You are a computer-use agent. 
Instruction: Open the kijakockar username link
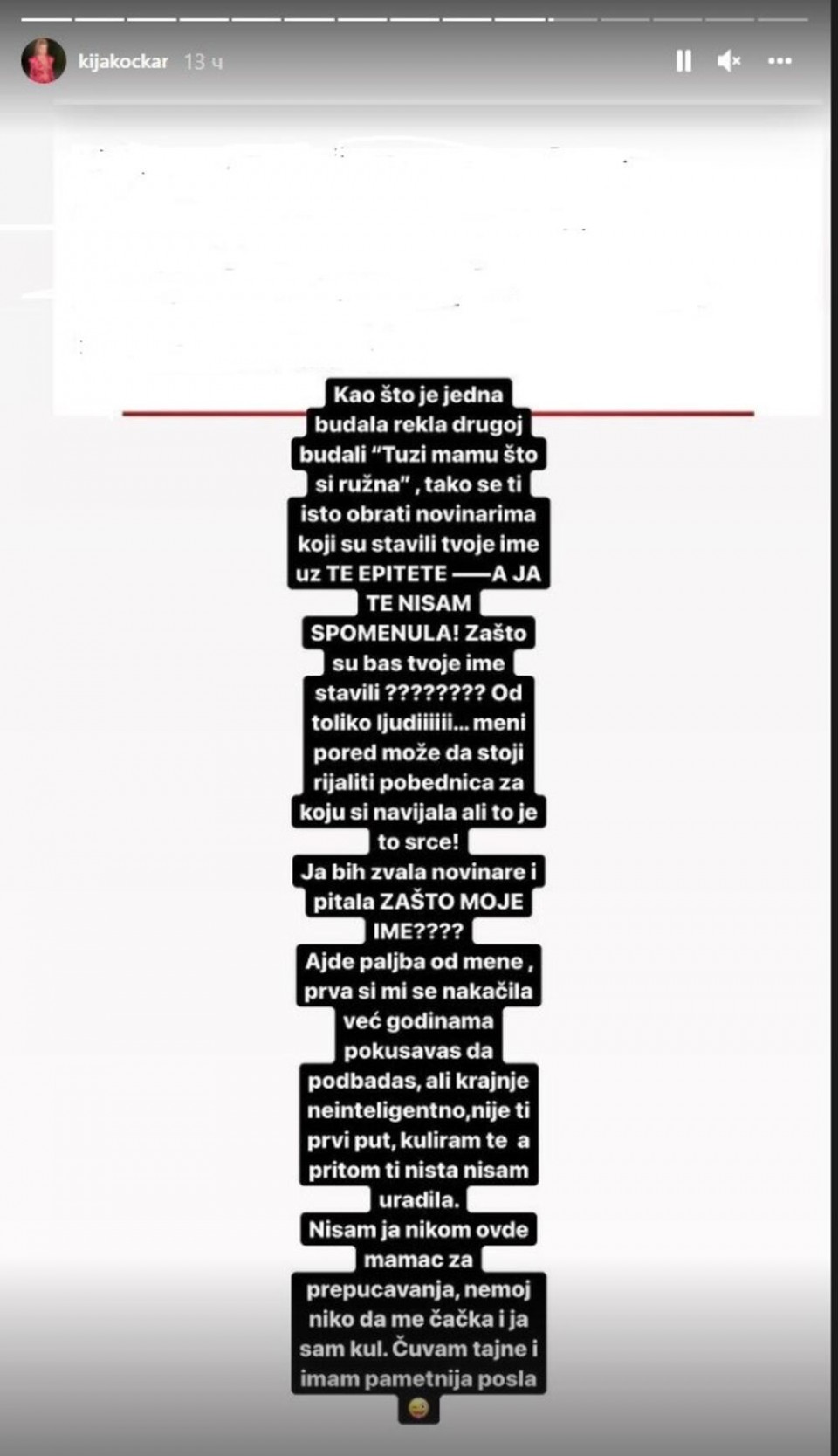(x=123, y=62)
